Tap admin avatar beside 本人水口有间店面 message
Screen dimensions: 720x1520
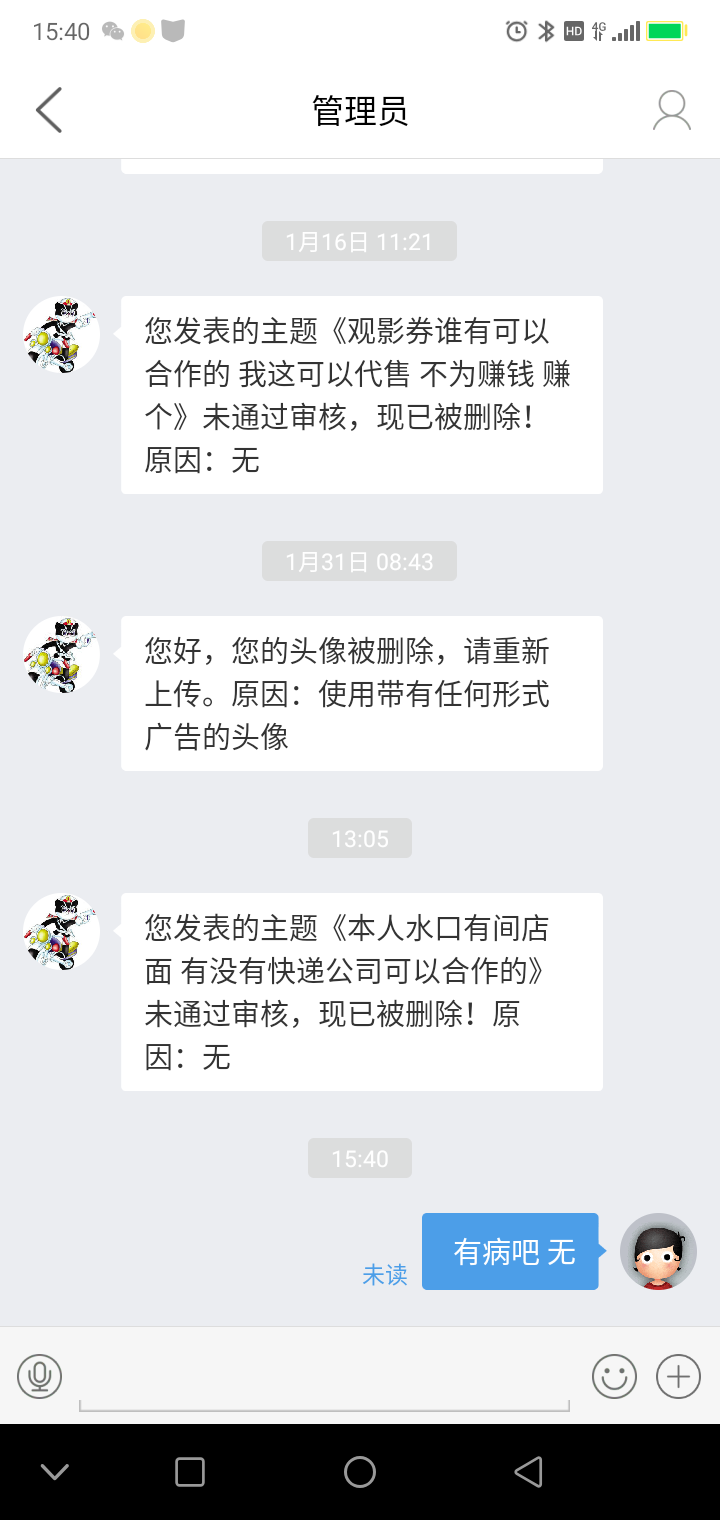point(62,932)
